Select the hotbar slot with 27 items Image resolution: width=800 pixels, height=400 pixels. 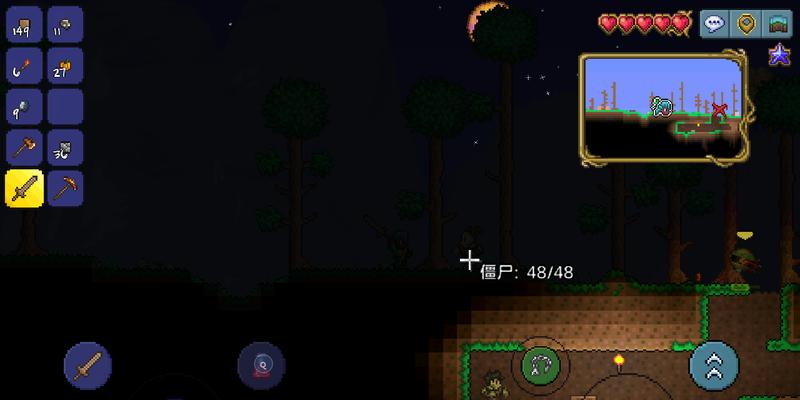[65, 66]
